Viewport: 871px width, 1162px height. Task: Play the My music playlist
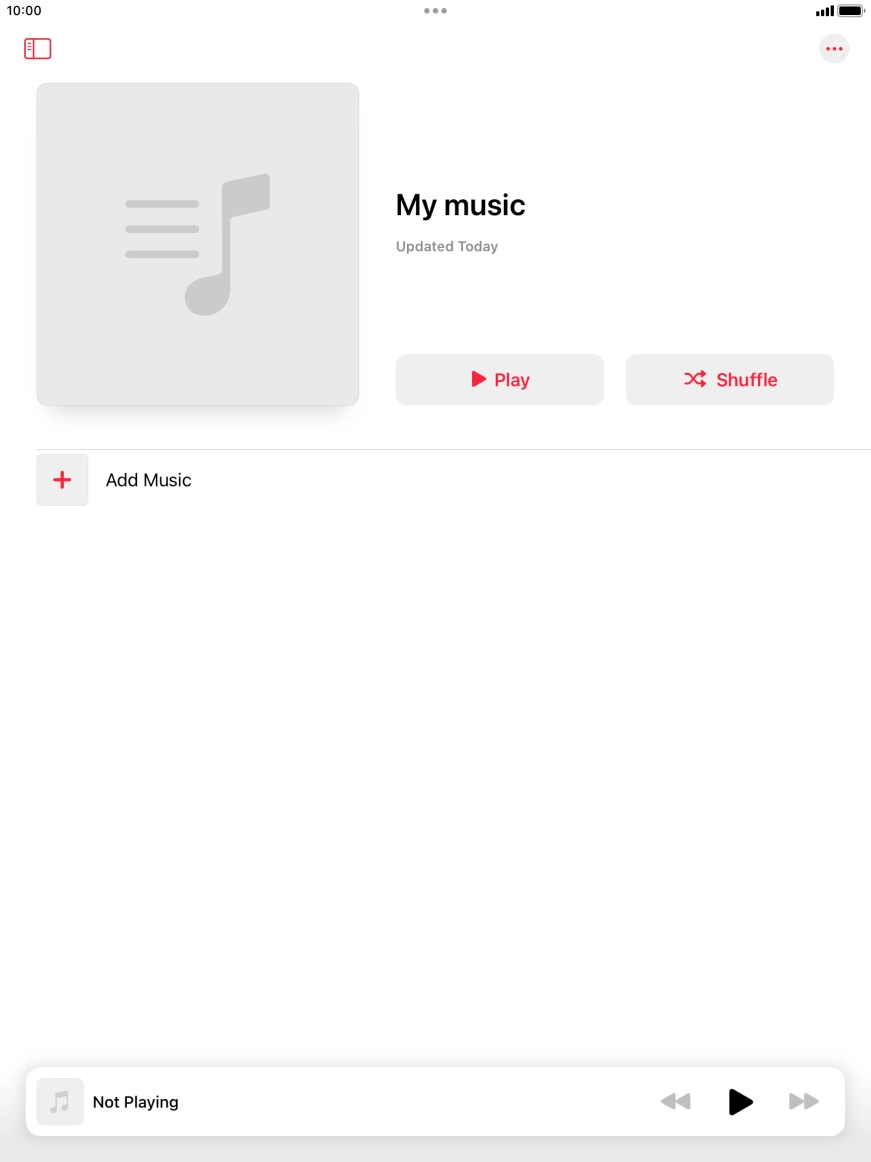point(499,380)
